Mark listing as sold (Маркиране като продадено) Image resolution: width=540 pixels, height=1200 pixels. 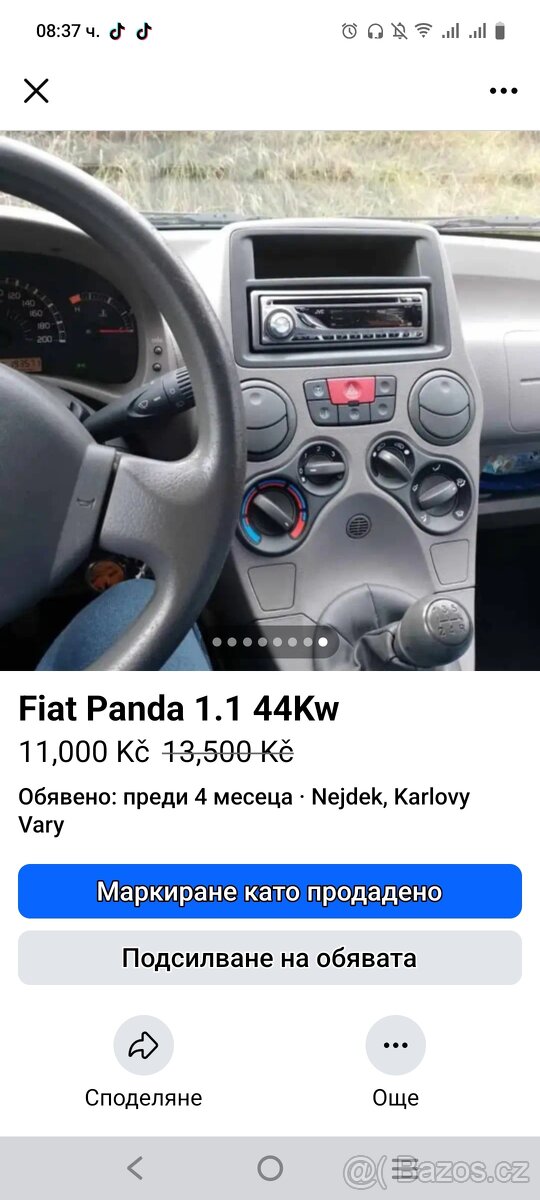[270, 891]
